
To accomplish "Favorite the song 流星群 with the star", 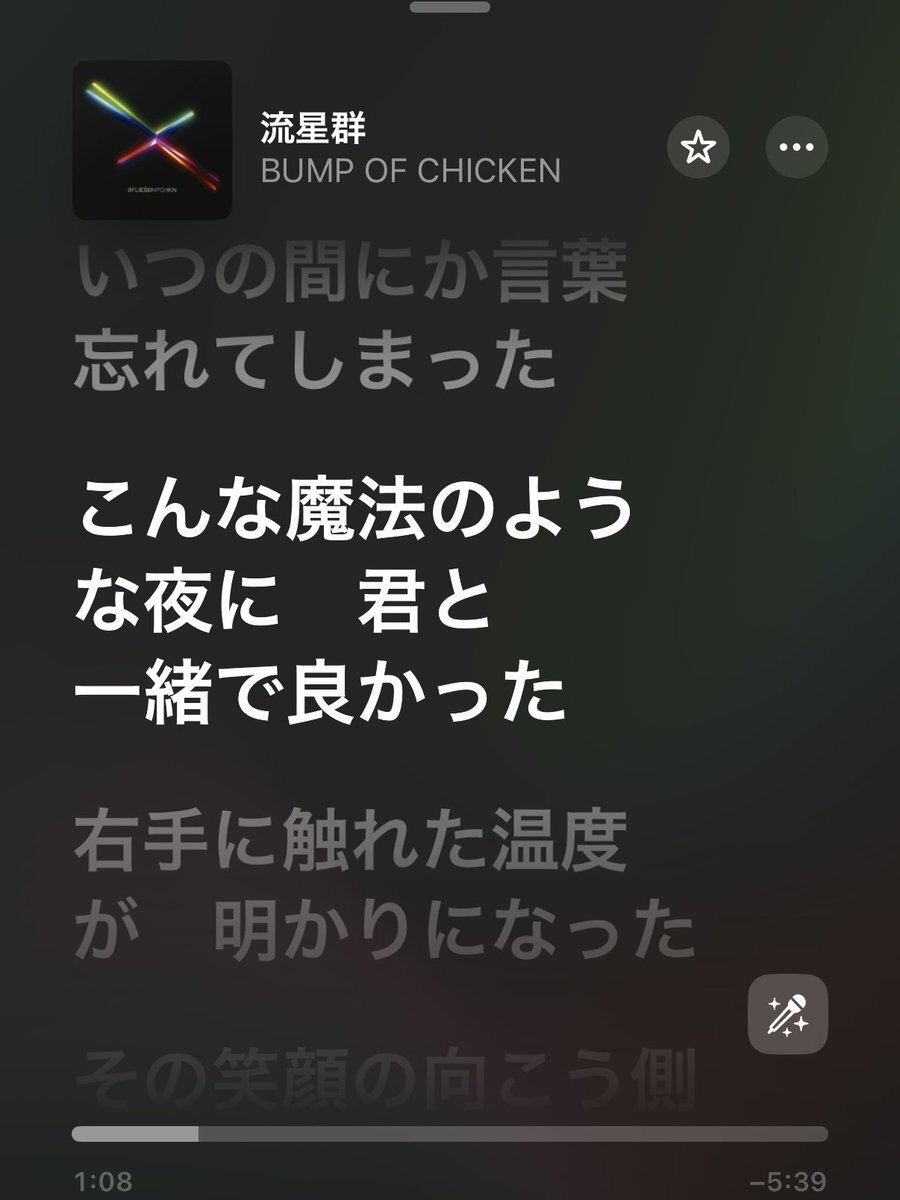I will click(x=698, y=148).
